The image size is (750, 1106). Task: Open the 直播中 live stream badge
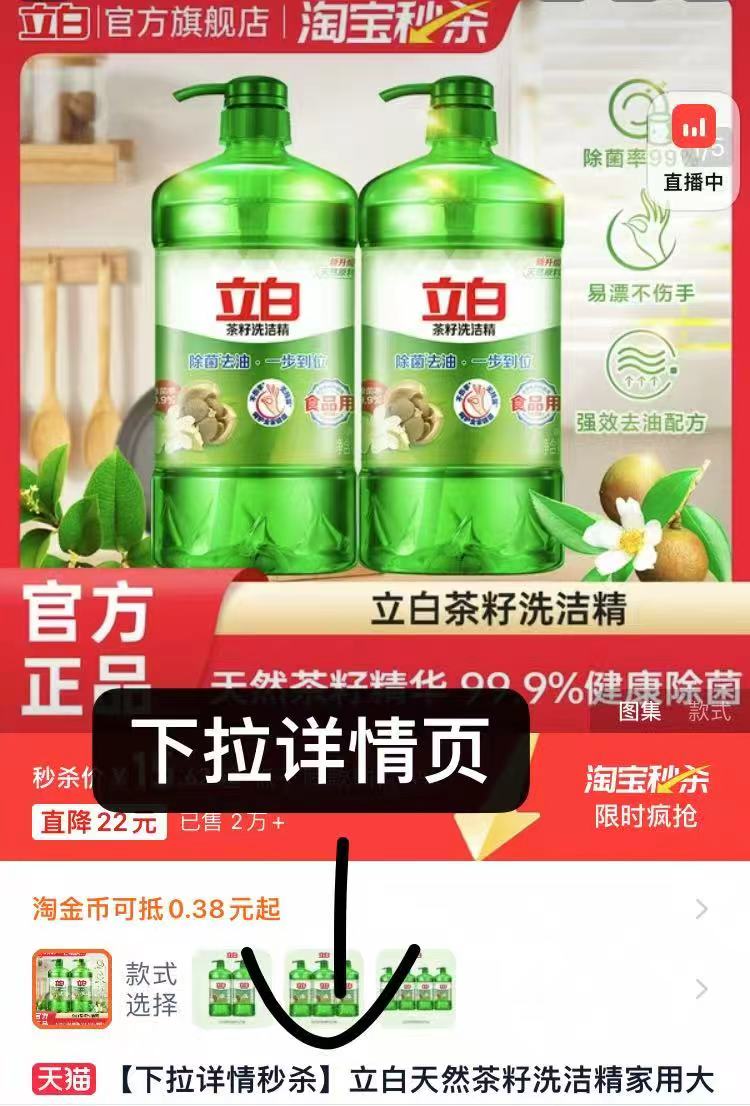[693, 150]
